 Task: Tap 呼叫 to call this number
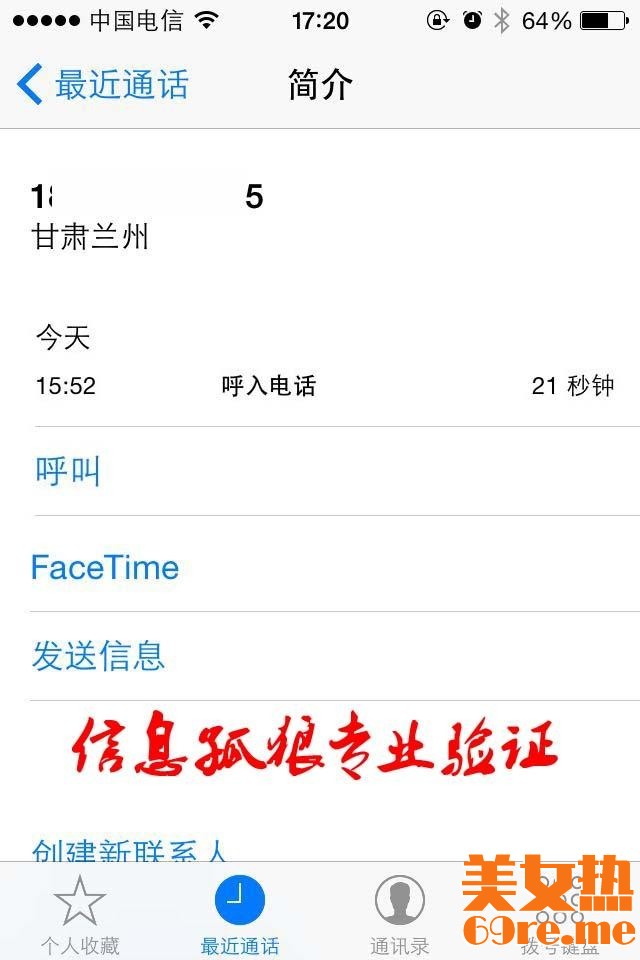68,471
